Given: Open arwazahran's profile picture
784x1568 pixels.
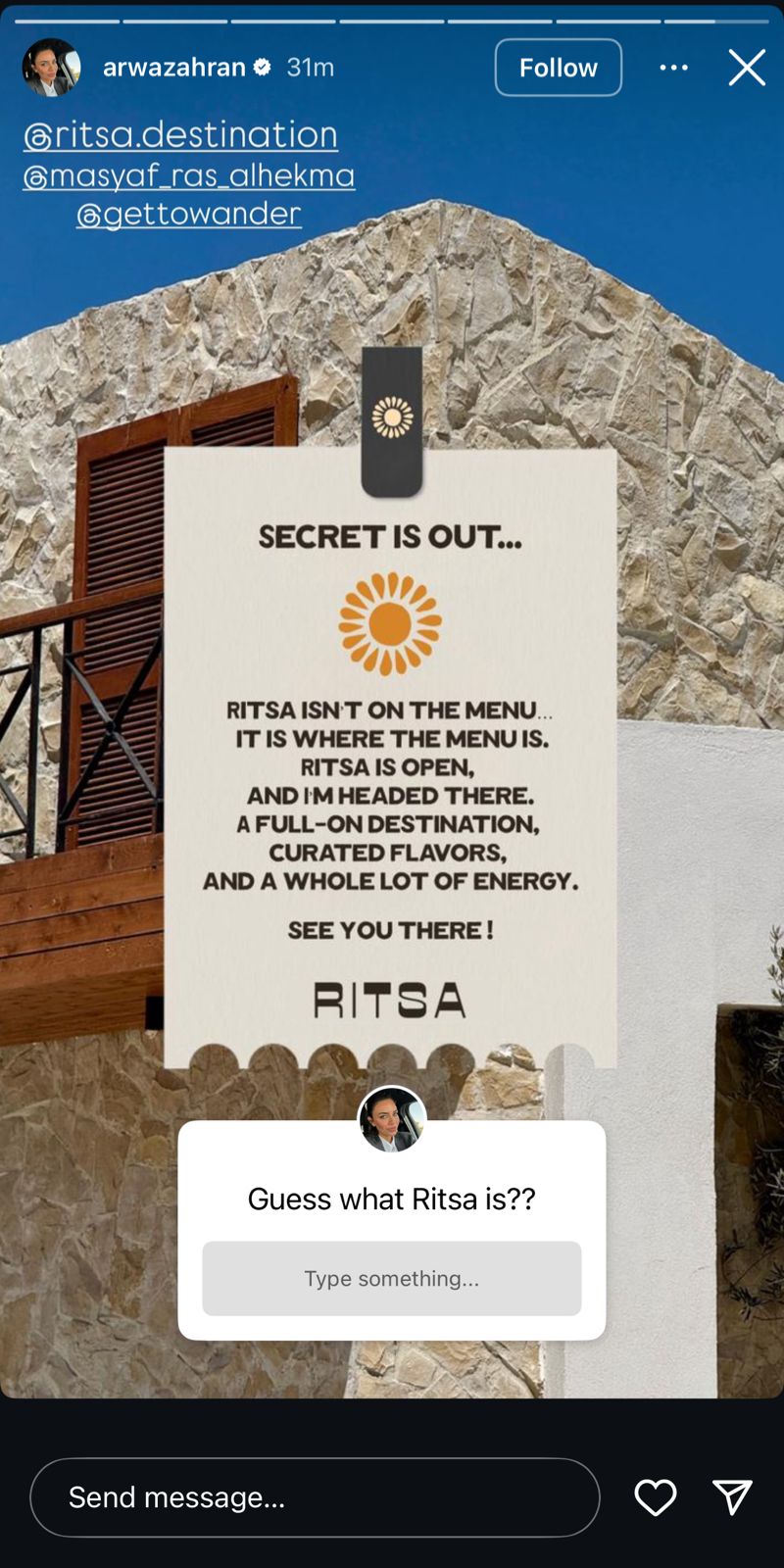Looking at the screenshot, I should (x=51, y=68).
